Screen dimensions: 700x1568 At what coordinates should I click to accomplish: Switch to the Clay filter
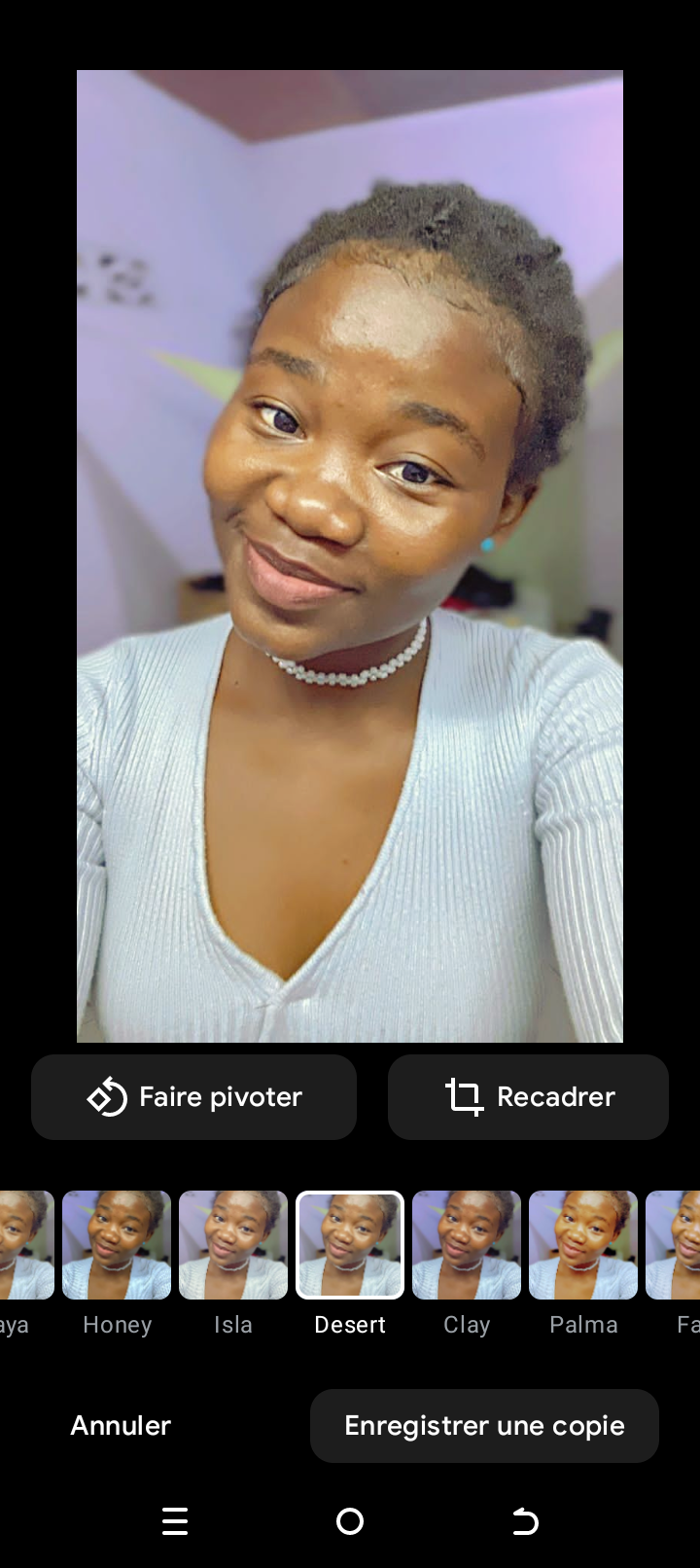pos(467,1245)
